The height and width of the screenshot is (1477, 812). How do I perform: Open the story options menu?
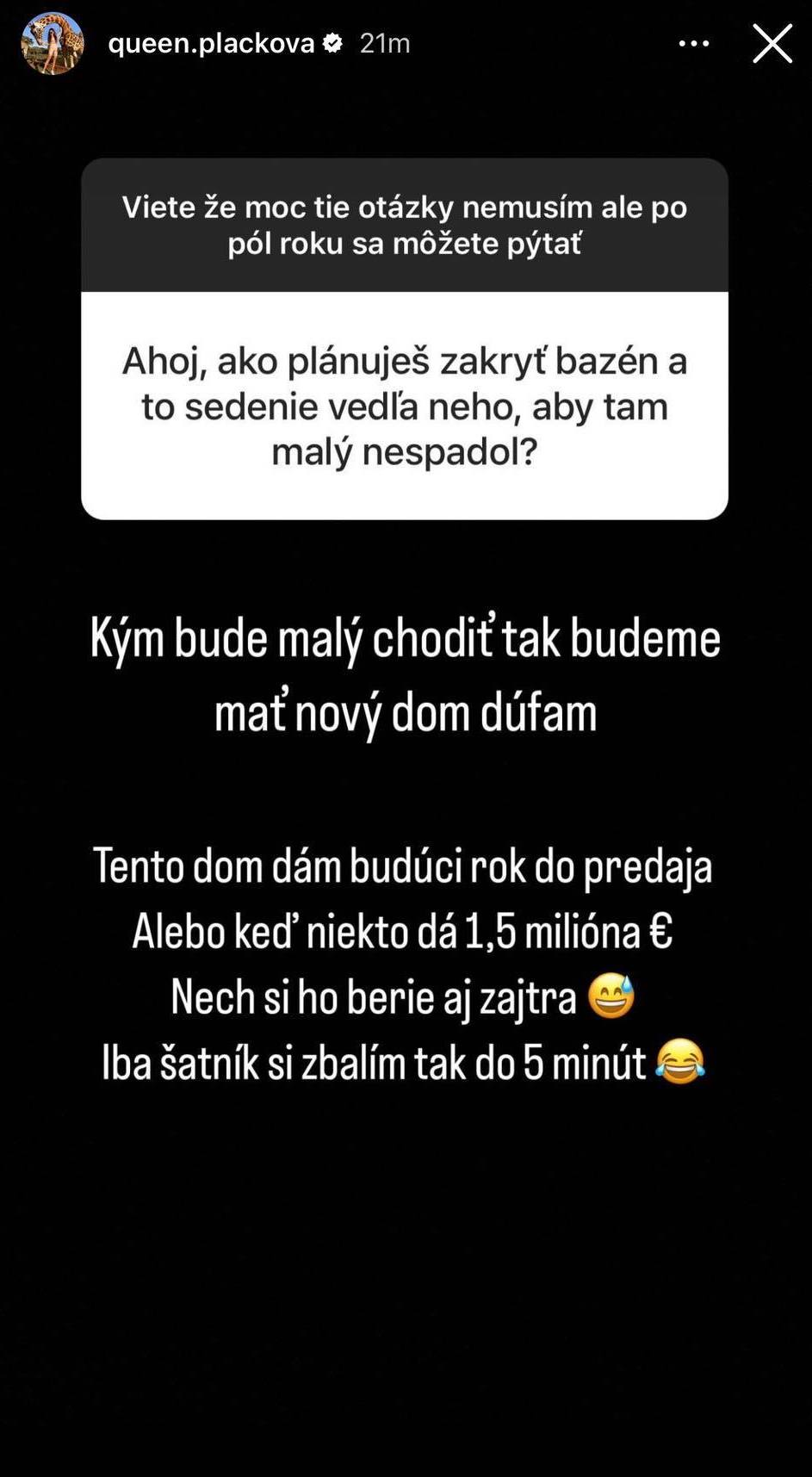tap(693, 43)
